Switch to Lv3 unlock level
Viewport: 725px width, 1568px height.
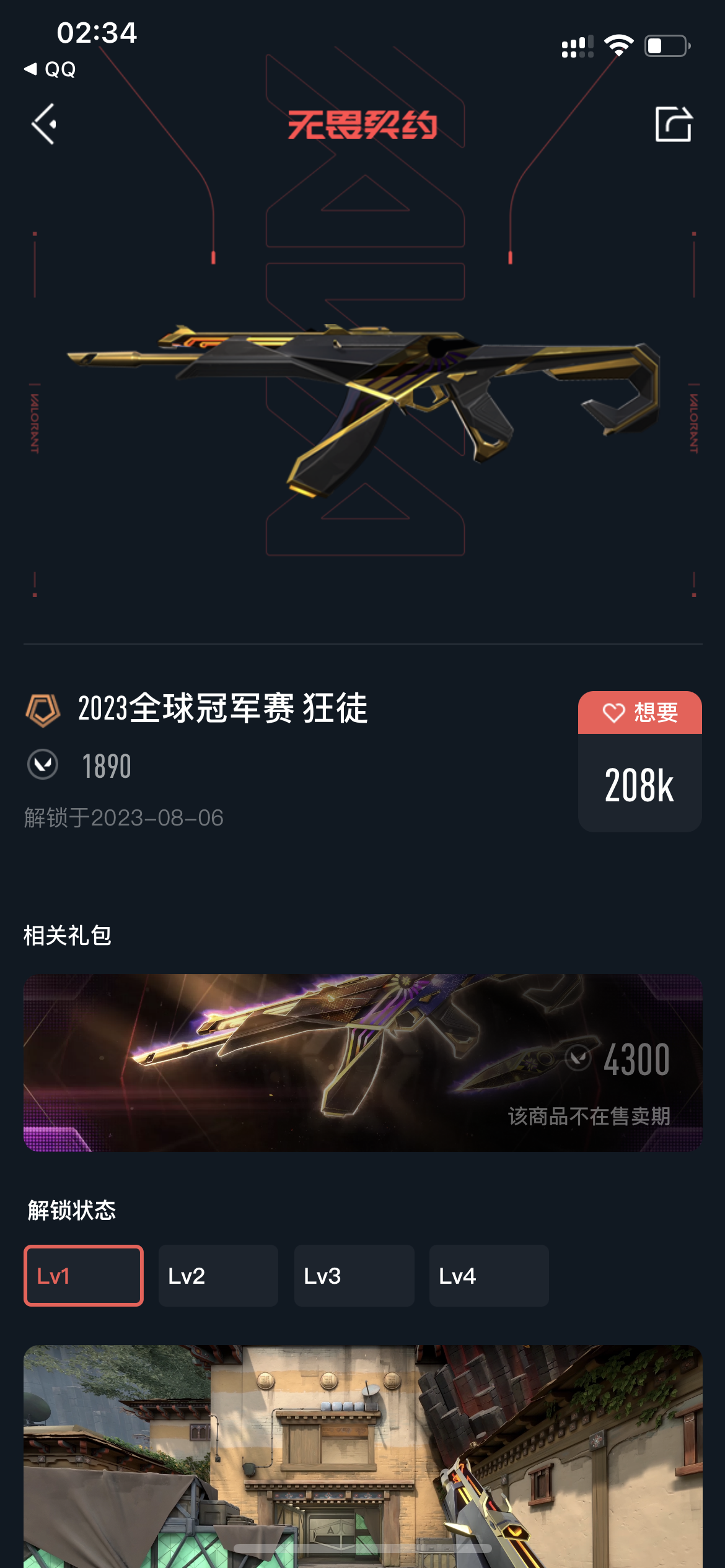point(354,1276)
